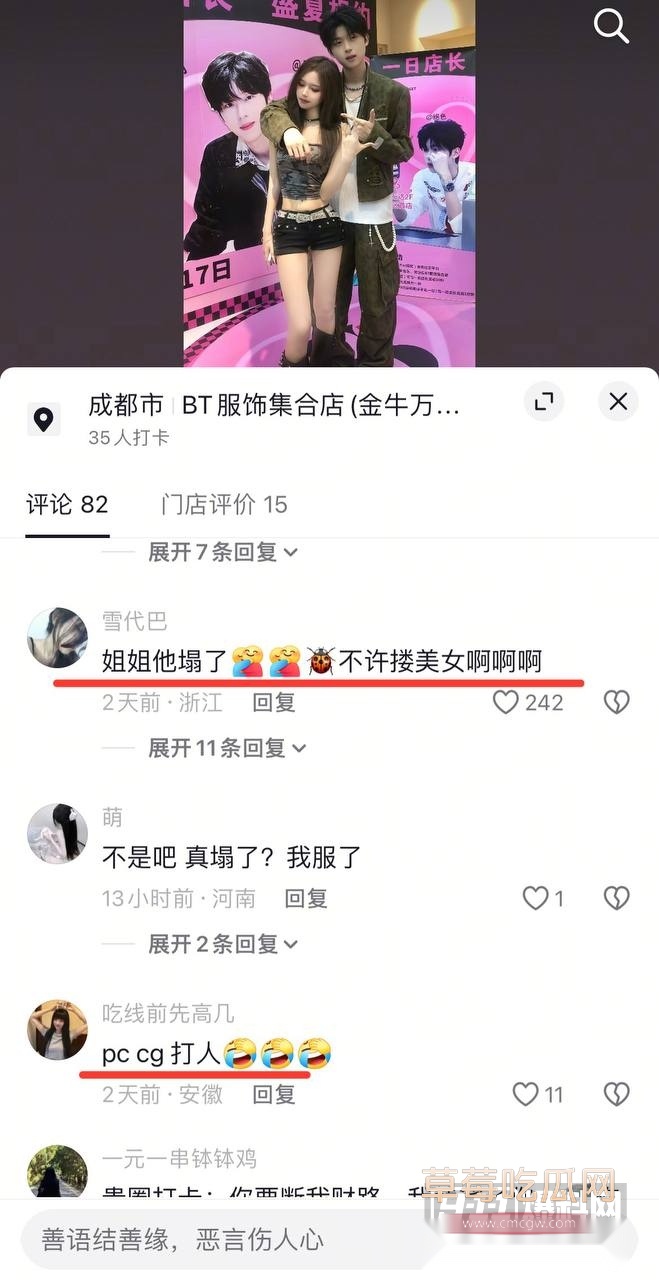Like 雪代巴's comment
This screenshot has width=659, height=1280.
point(507,702)
